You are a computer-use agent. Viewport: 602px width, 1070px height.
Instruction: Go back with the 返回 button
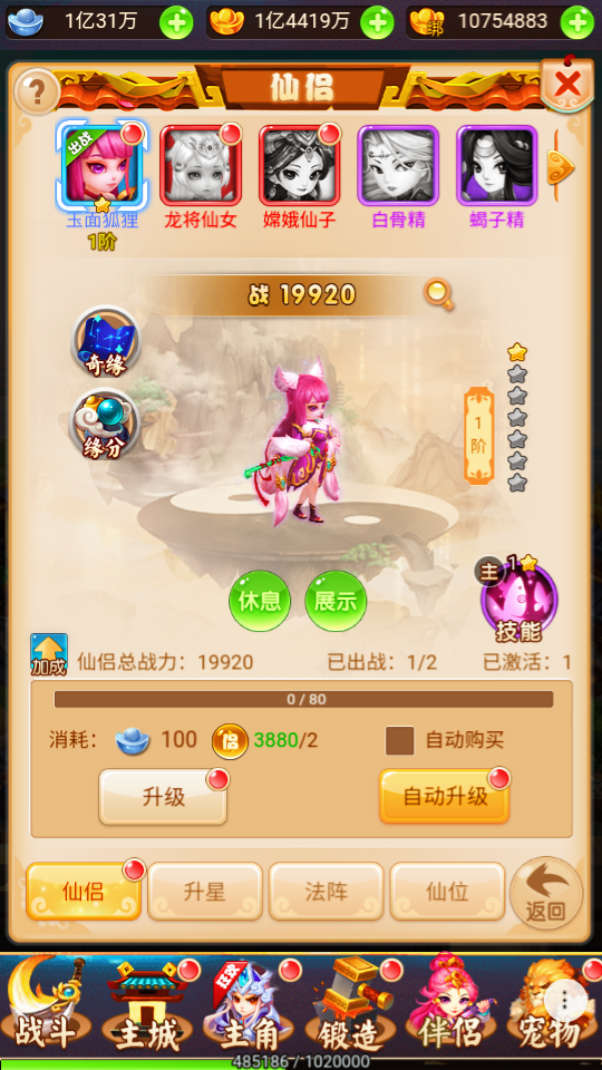[x=546, y=892]
